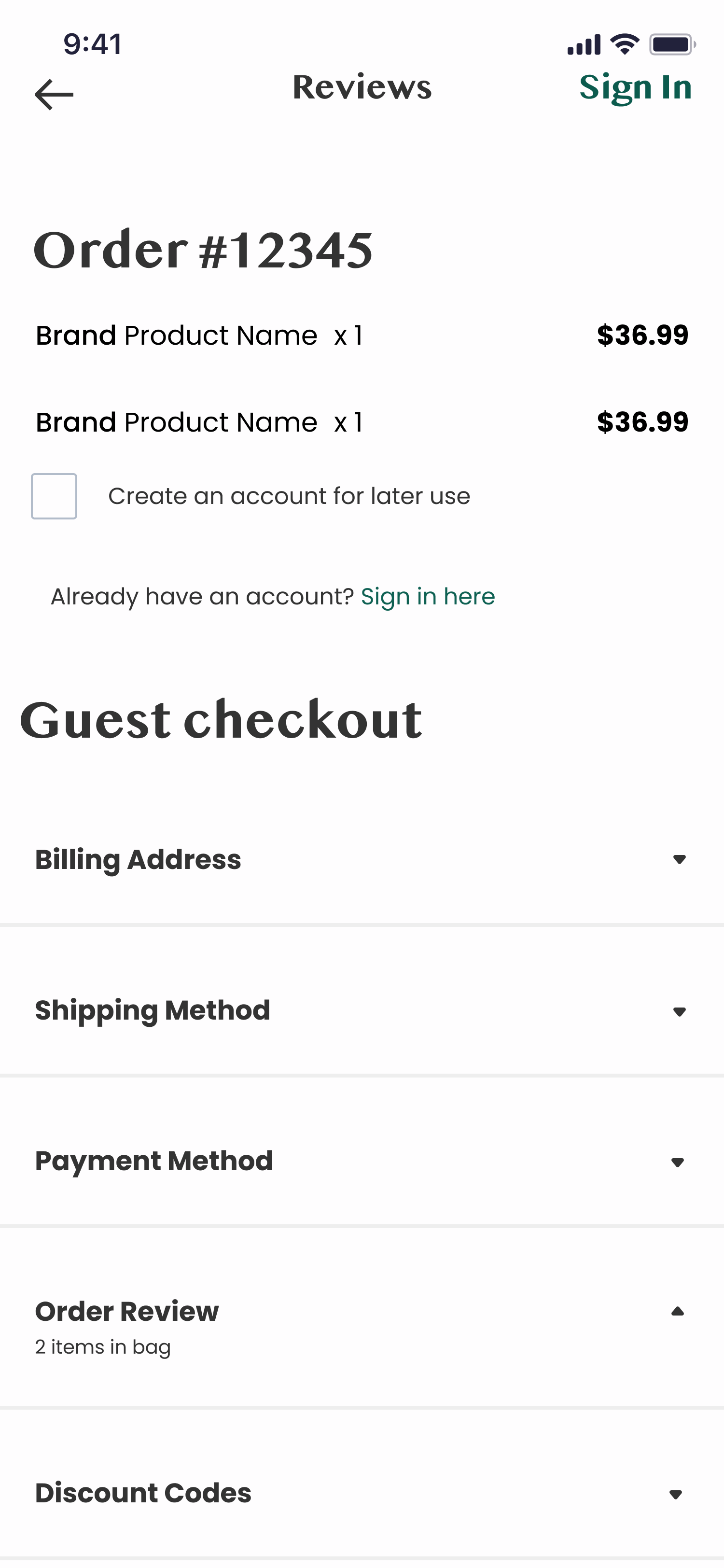Open the Sign in here link
The width and height of the screenshot is (724, 1568).
(x=428, y=597)
